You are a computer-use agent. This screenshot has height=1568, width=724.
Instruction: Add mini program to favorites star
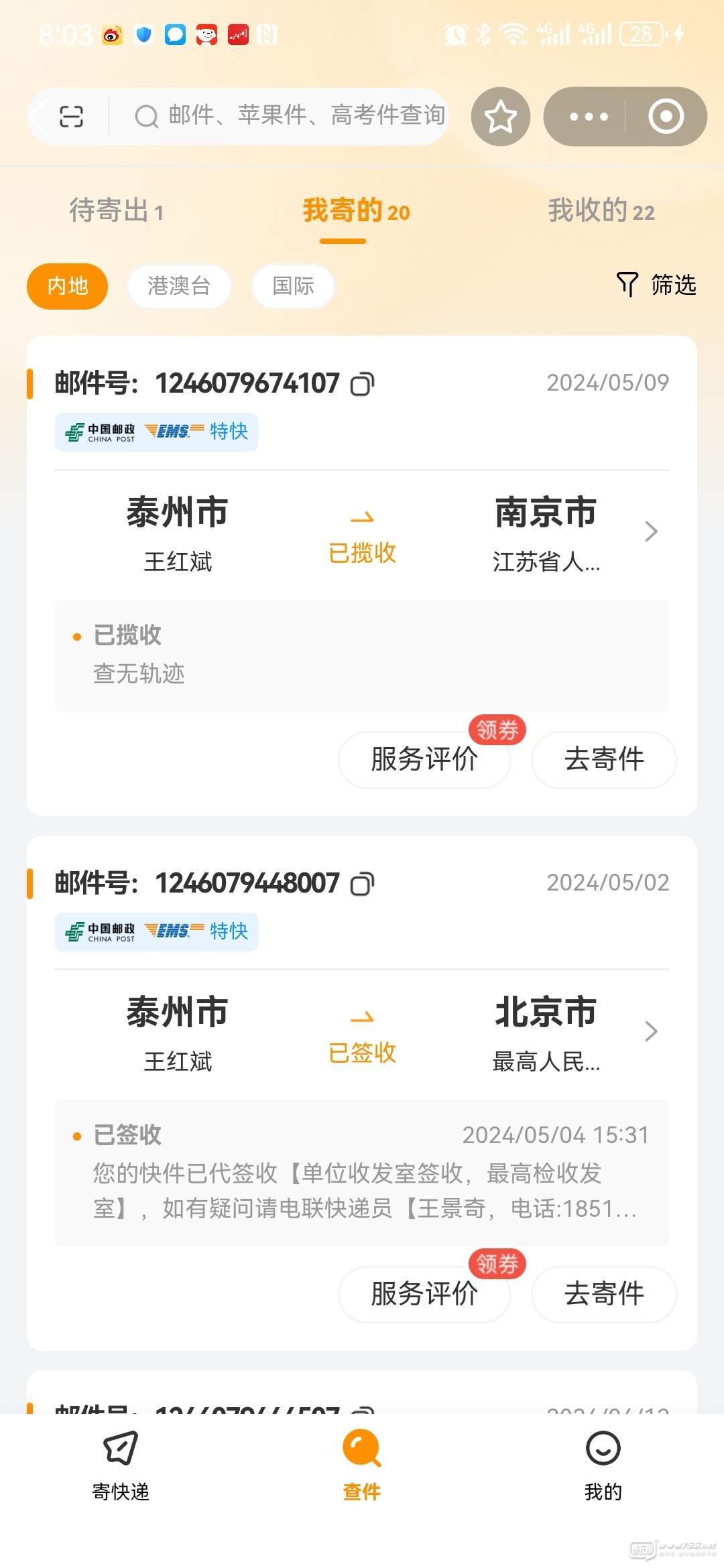pyautogui.click(x=500, y=117)
